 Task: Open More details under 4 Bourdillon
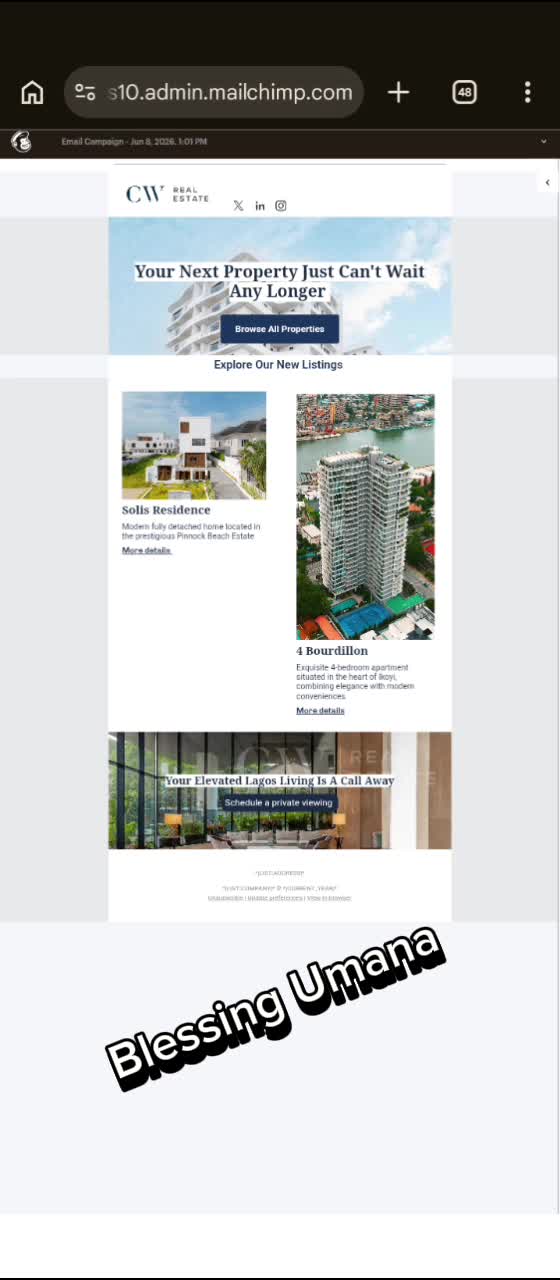(320, 711)
